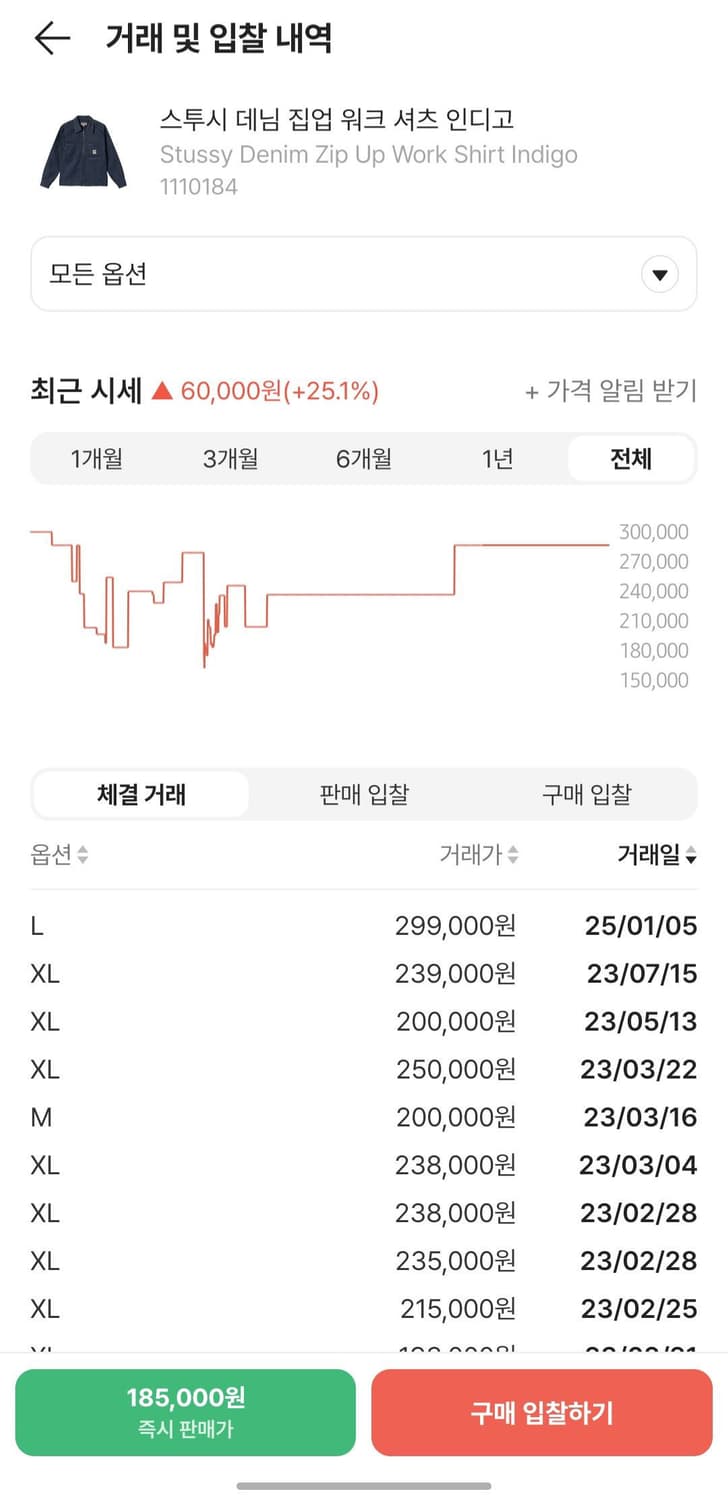Select the 전체 time range on the chart
This screenshot has width=728, height=1500.
(x=631, y=458)
